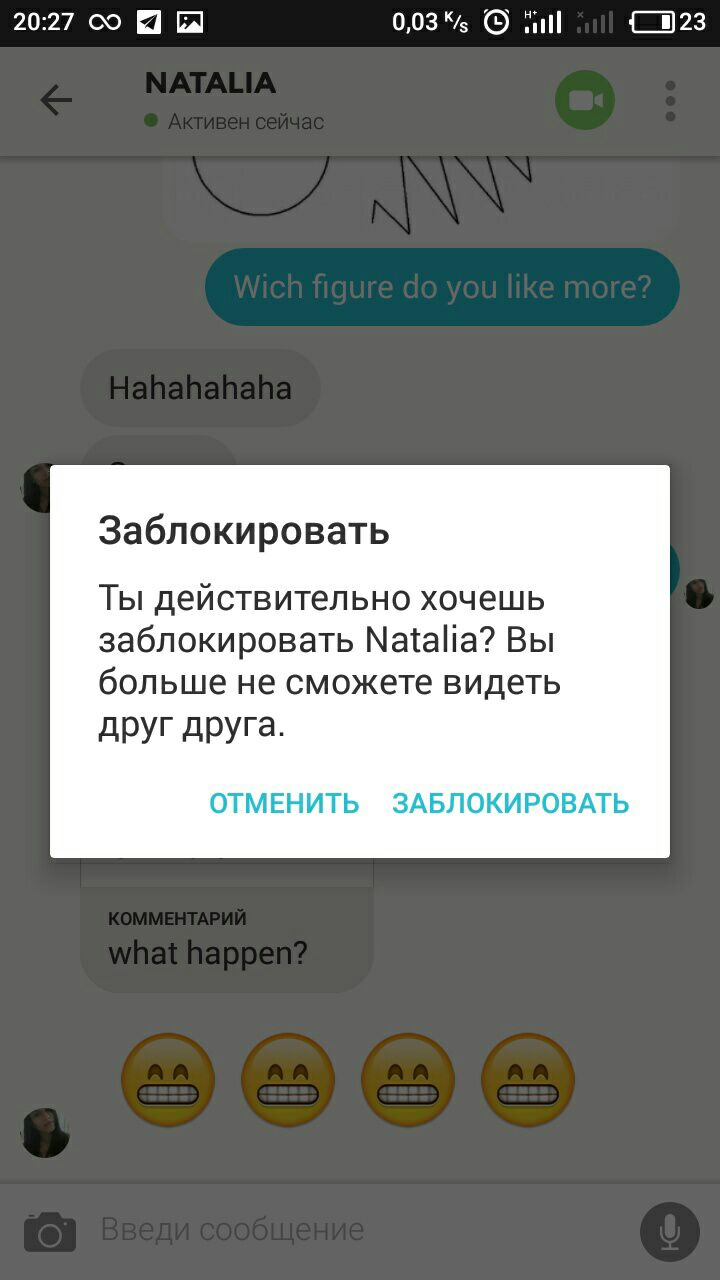Confirm blocking Natalia with ЗАБЛОКИРОВАТЬ
720x1280 pixels.
pos(510,803)
